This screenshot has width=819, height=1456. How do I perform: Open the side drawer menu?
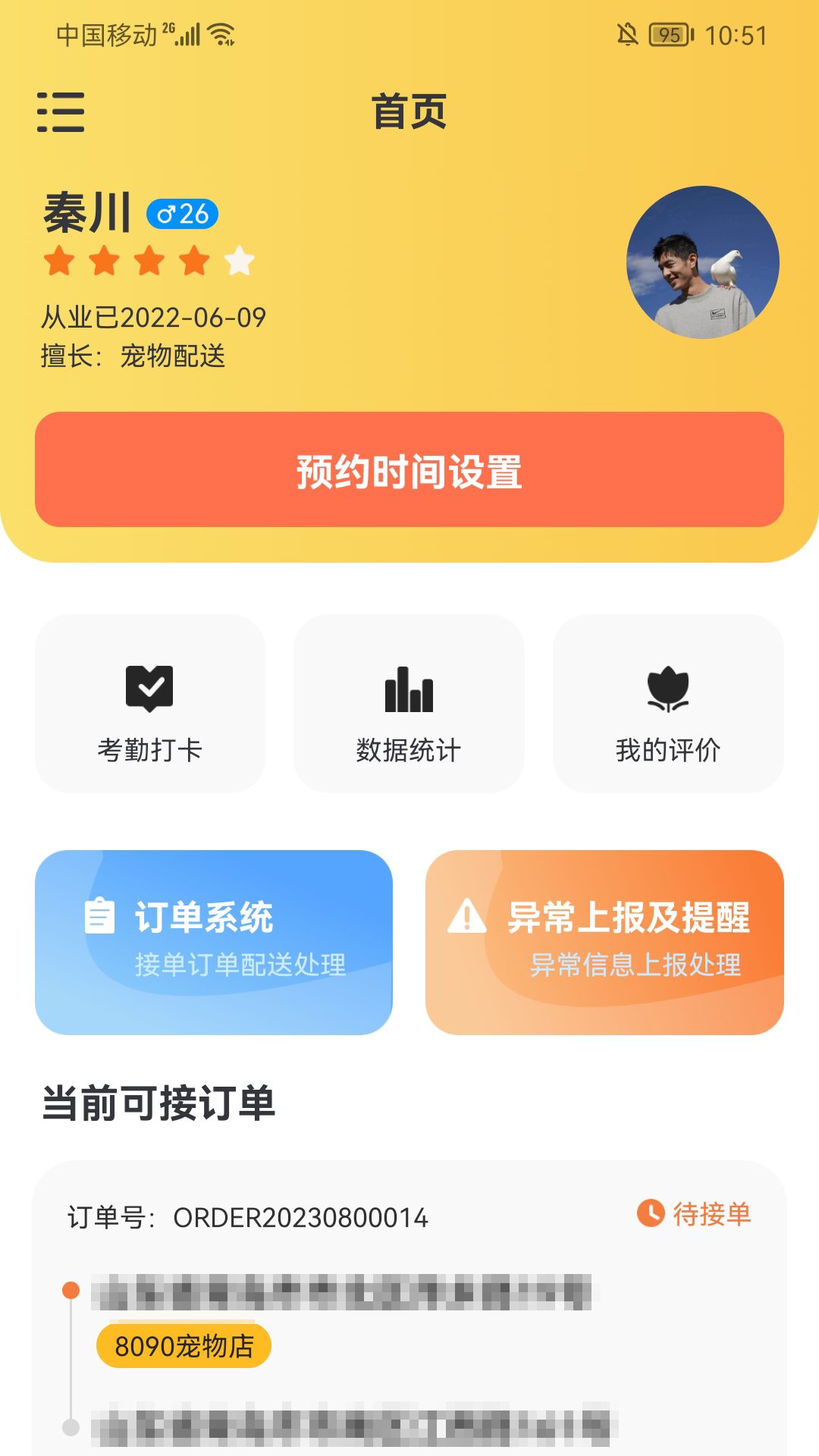pyautogui.click(x=61, y=112)
